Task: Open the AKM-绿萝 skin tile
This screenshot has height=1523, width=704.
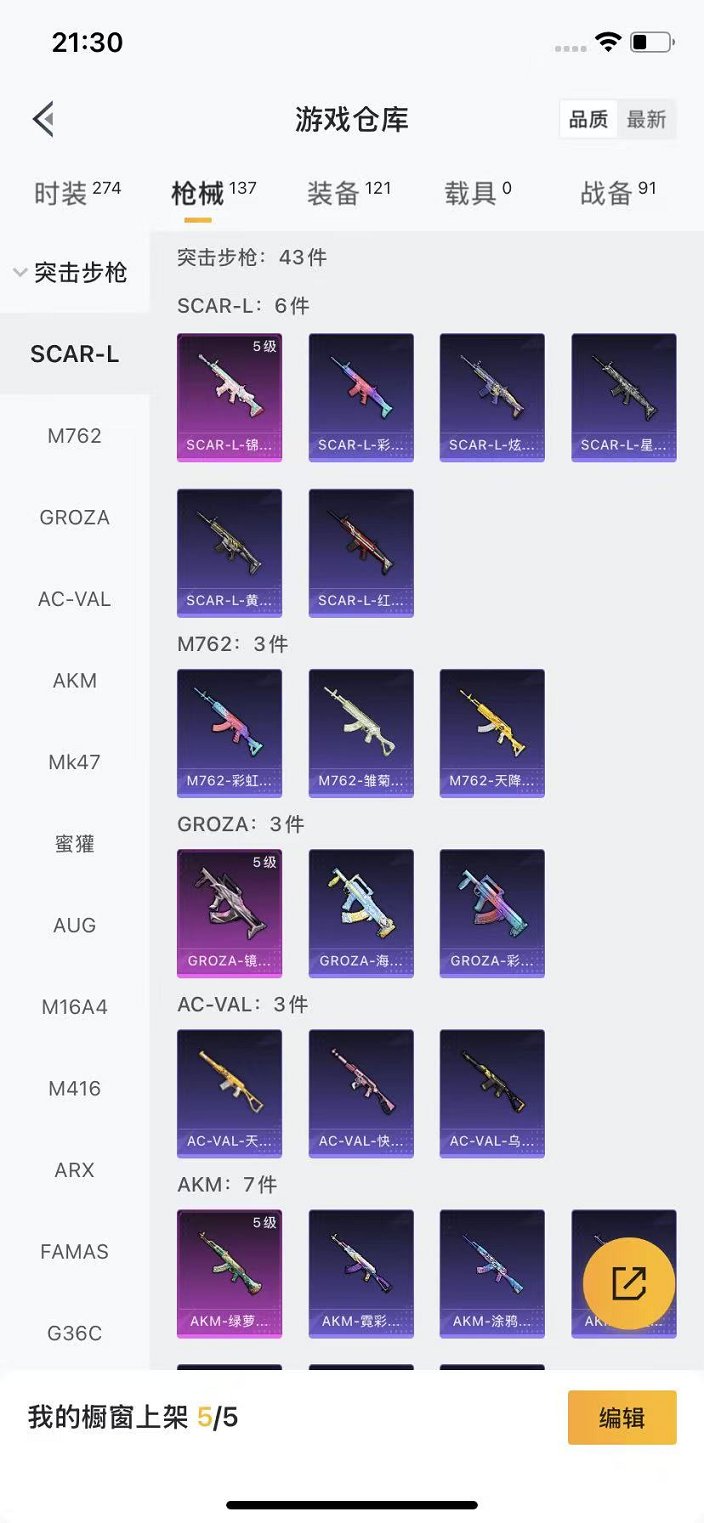Action: [229, 1273]
